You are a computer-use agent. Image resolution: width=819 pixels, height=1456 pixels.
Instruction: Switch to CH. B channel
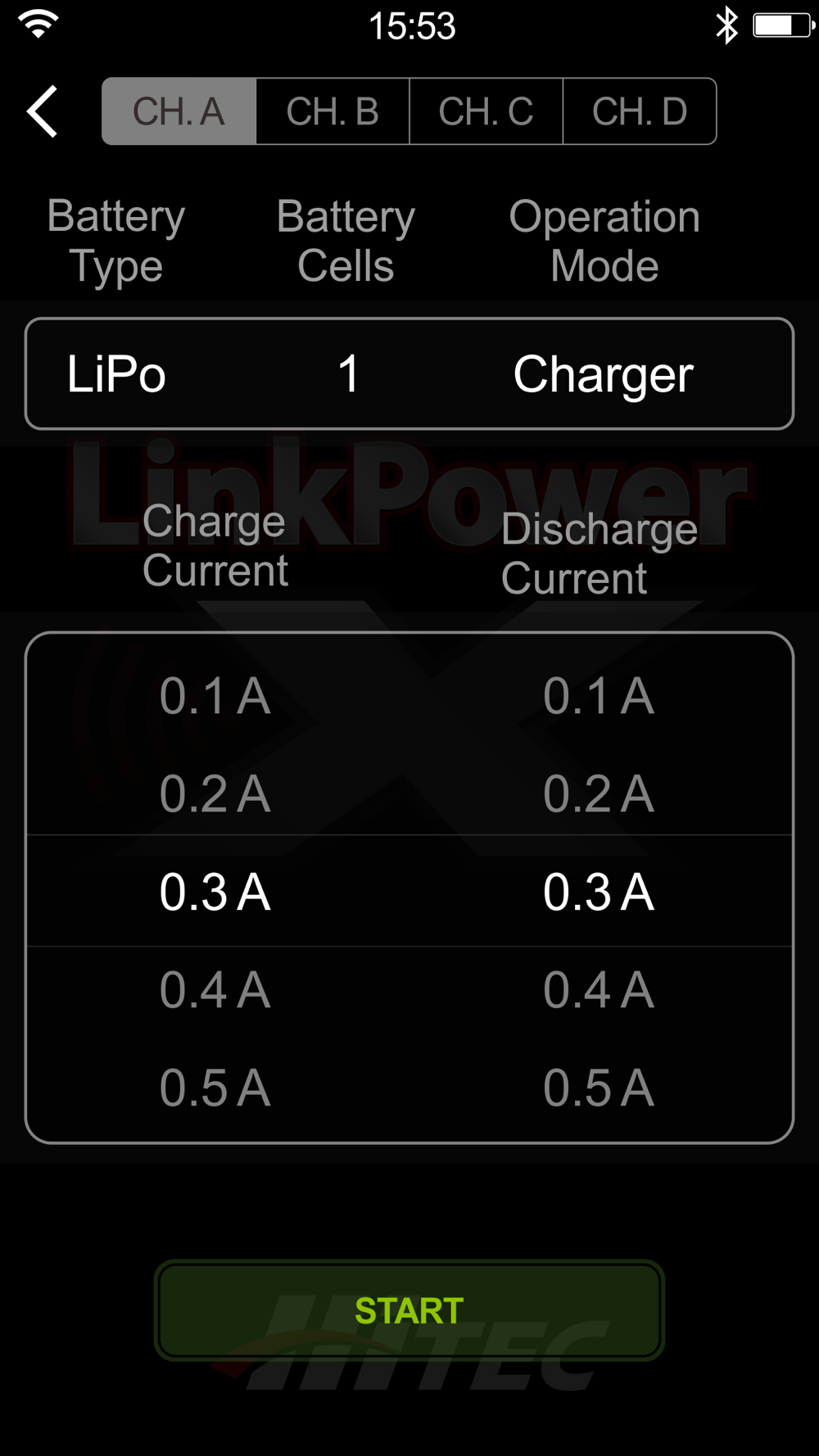333,111
